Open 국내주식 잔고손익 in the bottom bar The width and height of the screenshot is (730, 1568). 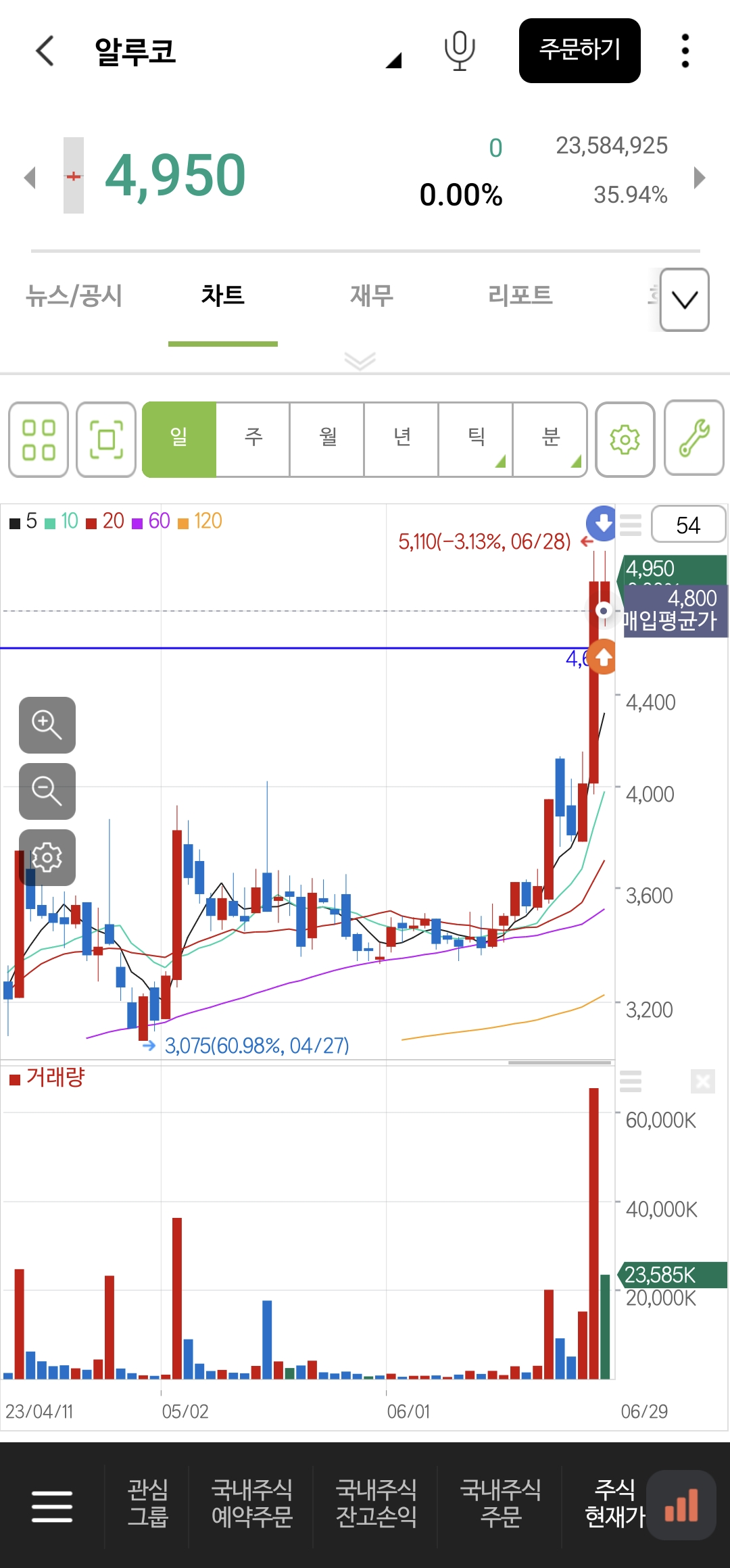(376, 1504)
